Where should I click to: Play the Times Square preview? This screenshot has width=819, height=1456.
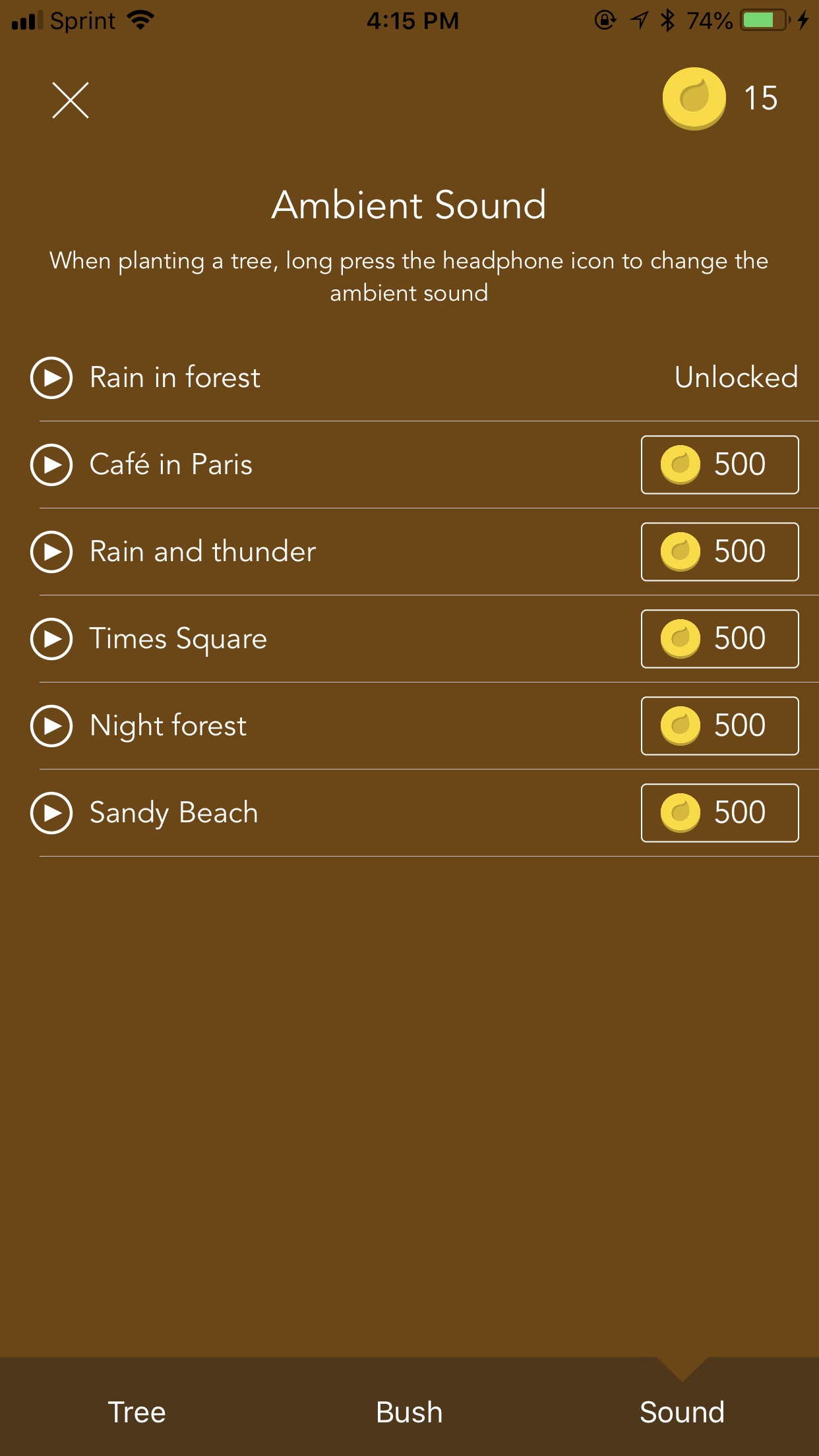point(51,639)
